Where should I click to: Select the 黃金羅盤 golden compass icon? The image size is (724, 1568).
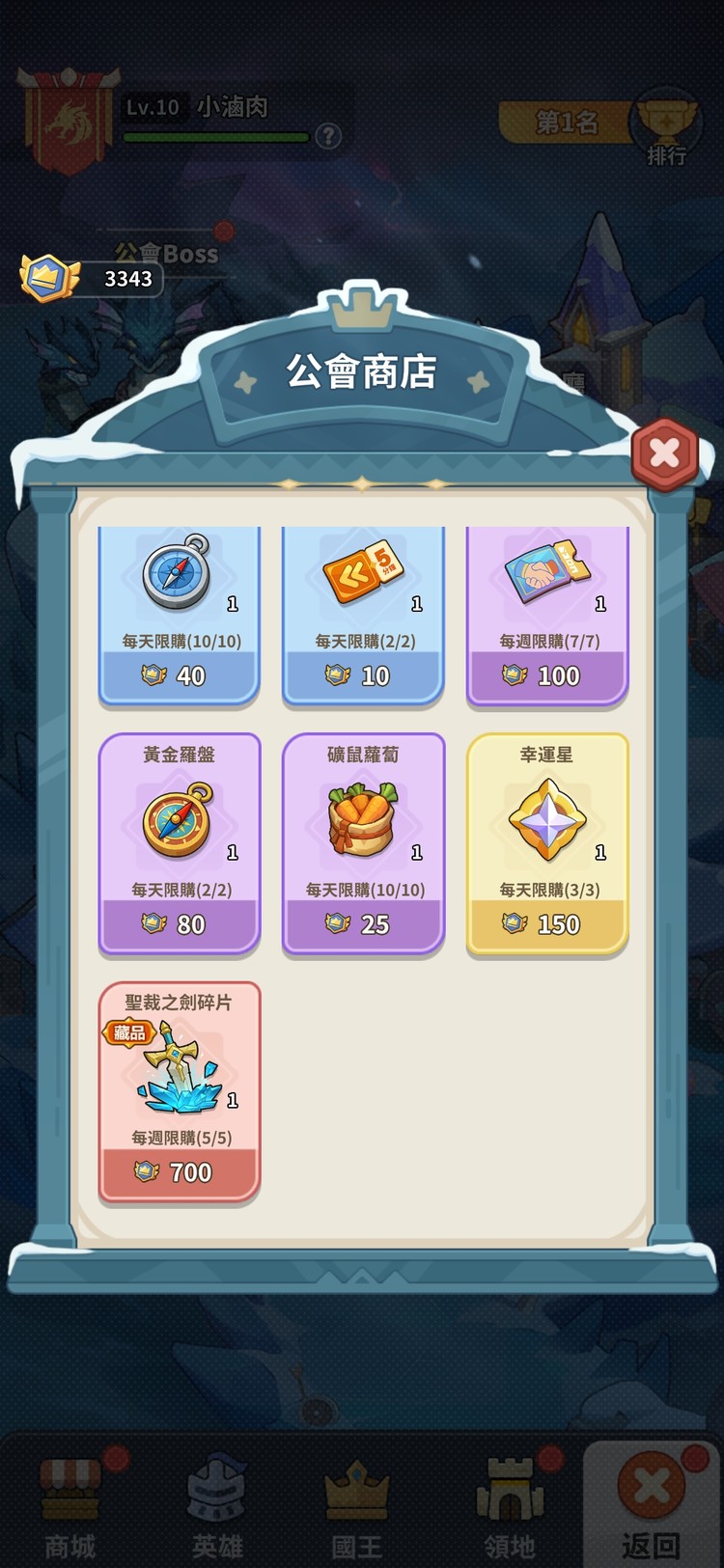(178, 820)
